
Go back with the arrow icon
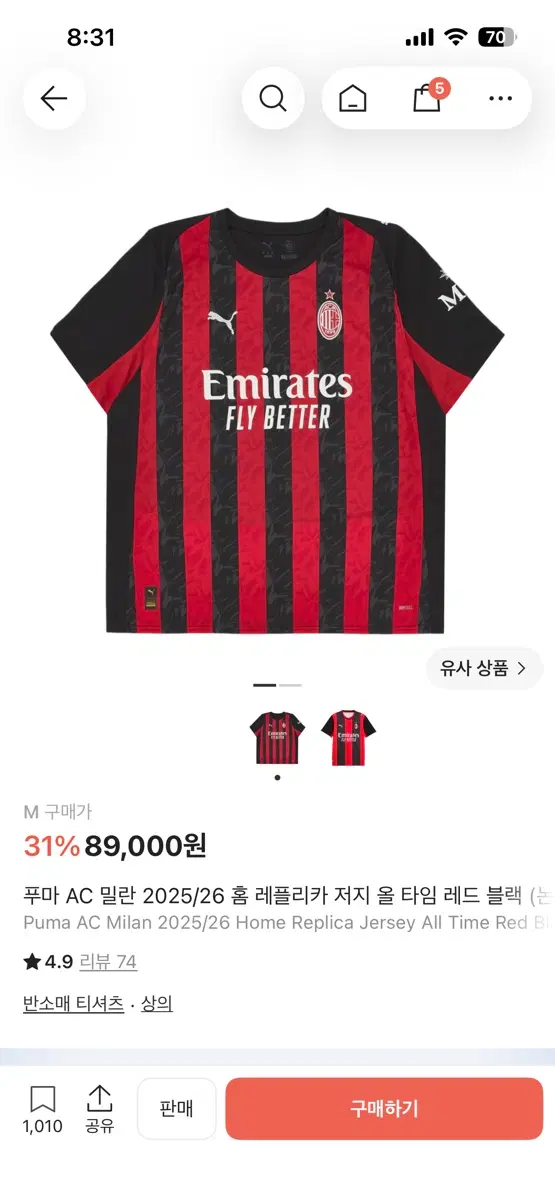pos(54,98)
